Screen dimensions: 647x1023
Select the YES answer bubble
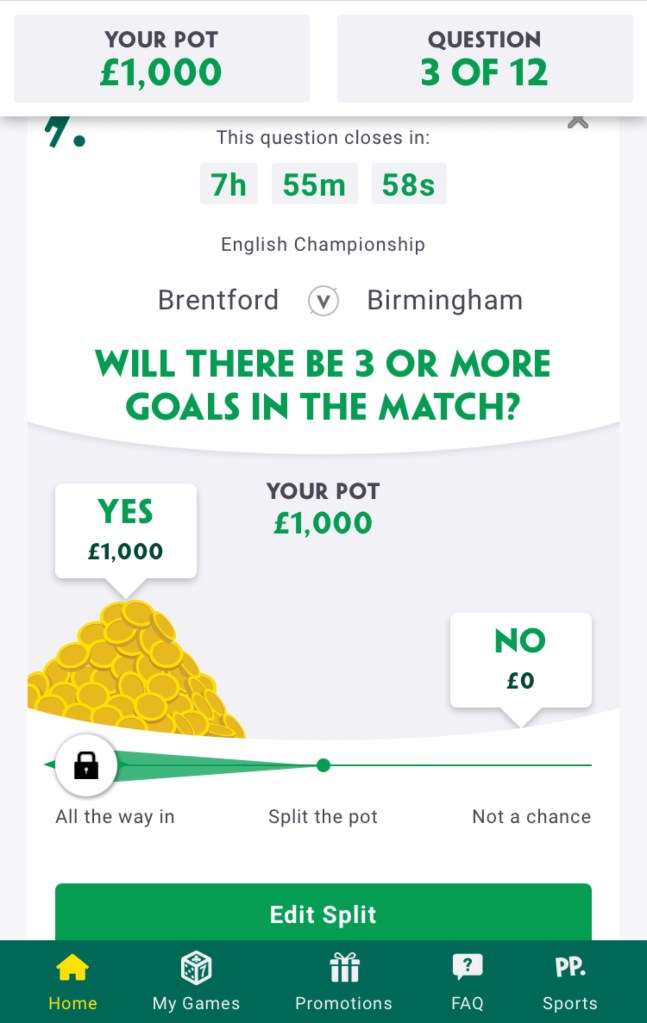point(126,530)
